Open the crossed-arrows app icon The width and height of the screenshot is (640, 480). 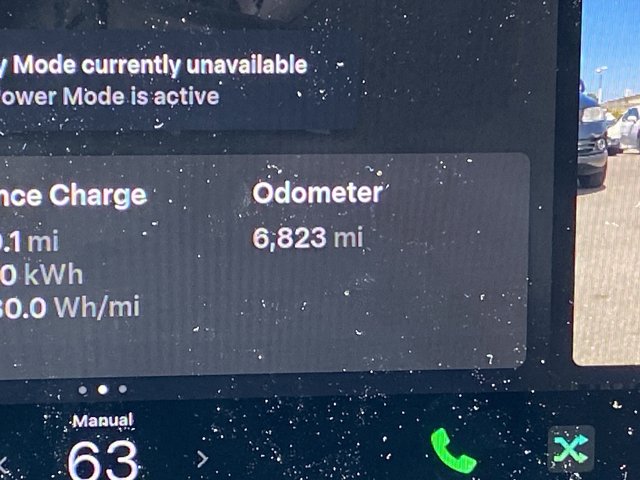tap(571, 449)
